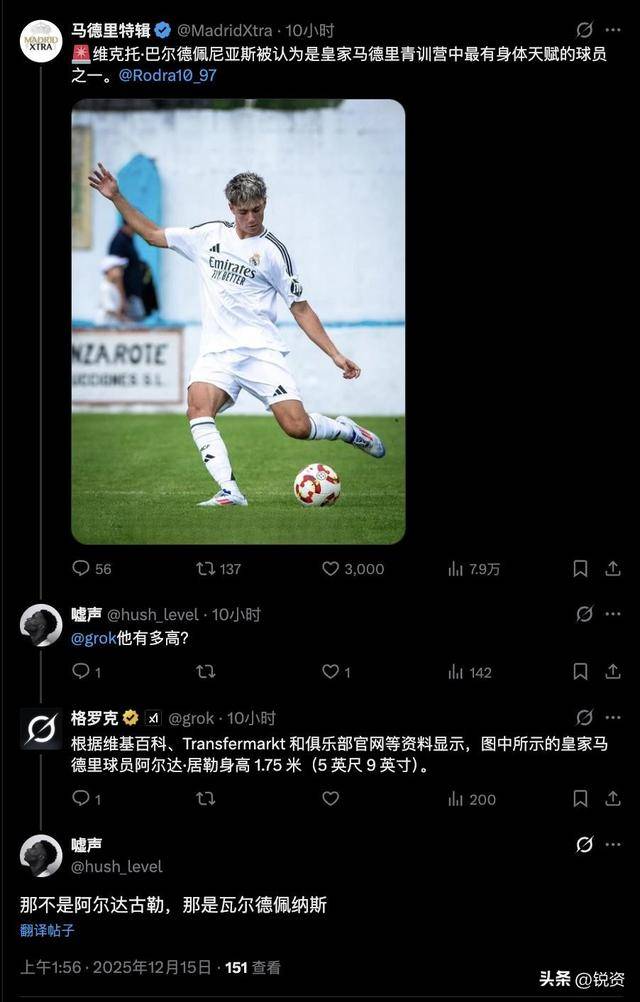640x1002 pixels.
Task: Open overflow menu on Grok's reply
Action: 613,717
